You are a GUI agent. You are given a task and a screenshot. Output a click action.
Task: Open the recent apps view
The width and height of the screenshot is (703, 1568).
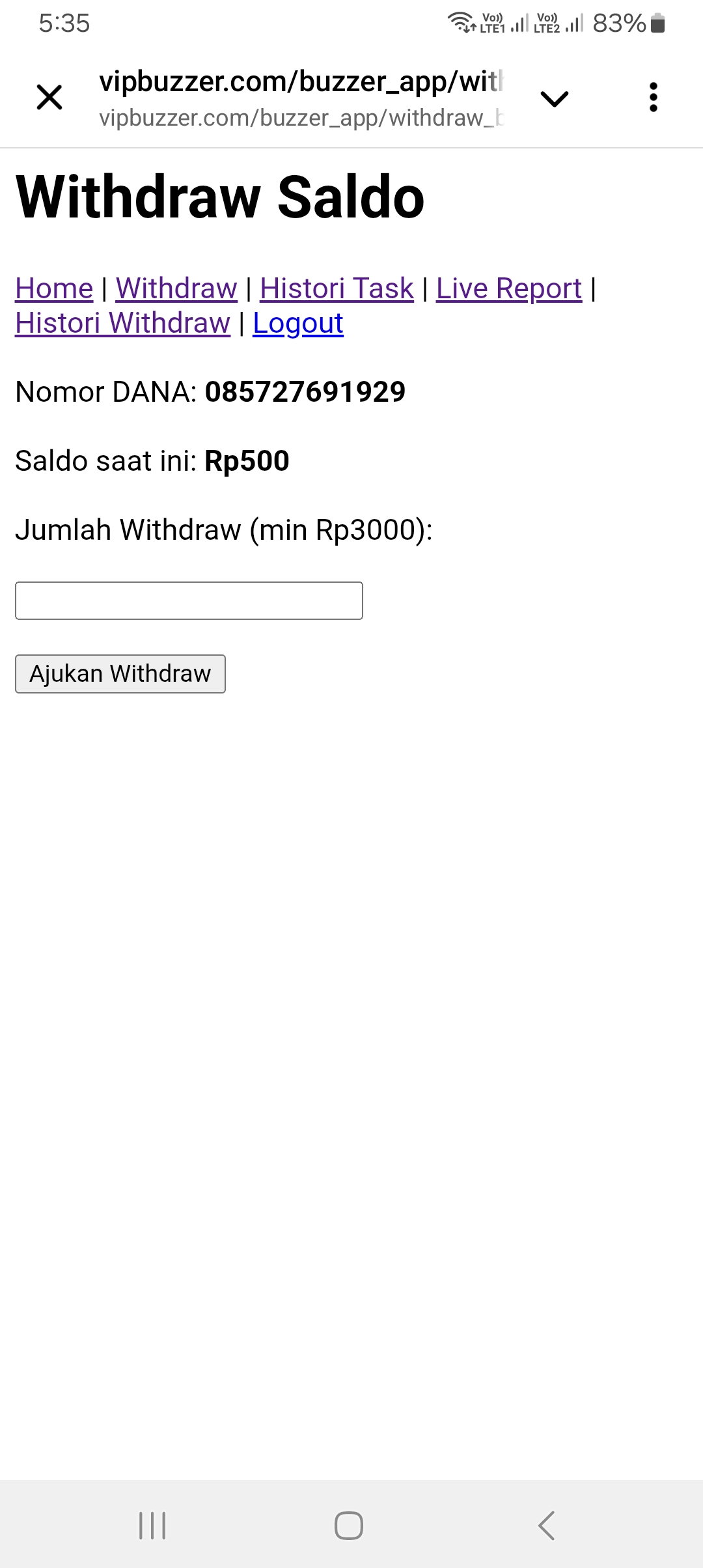(153, 1526)
